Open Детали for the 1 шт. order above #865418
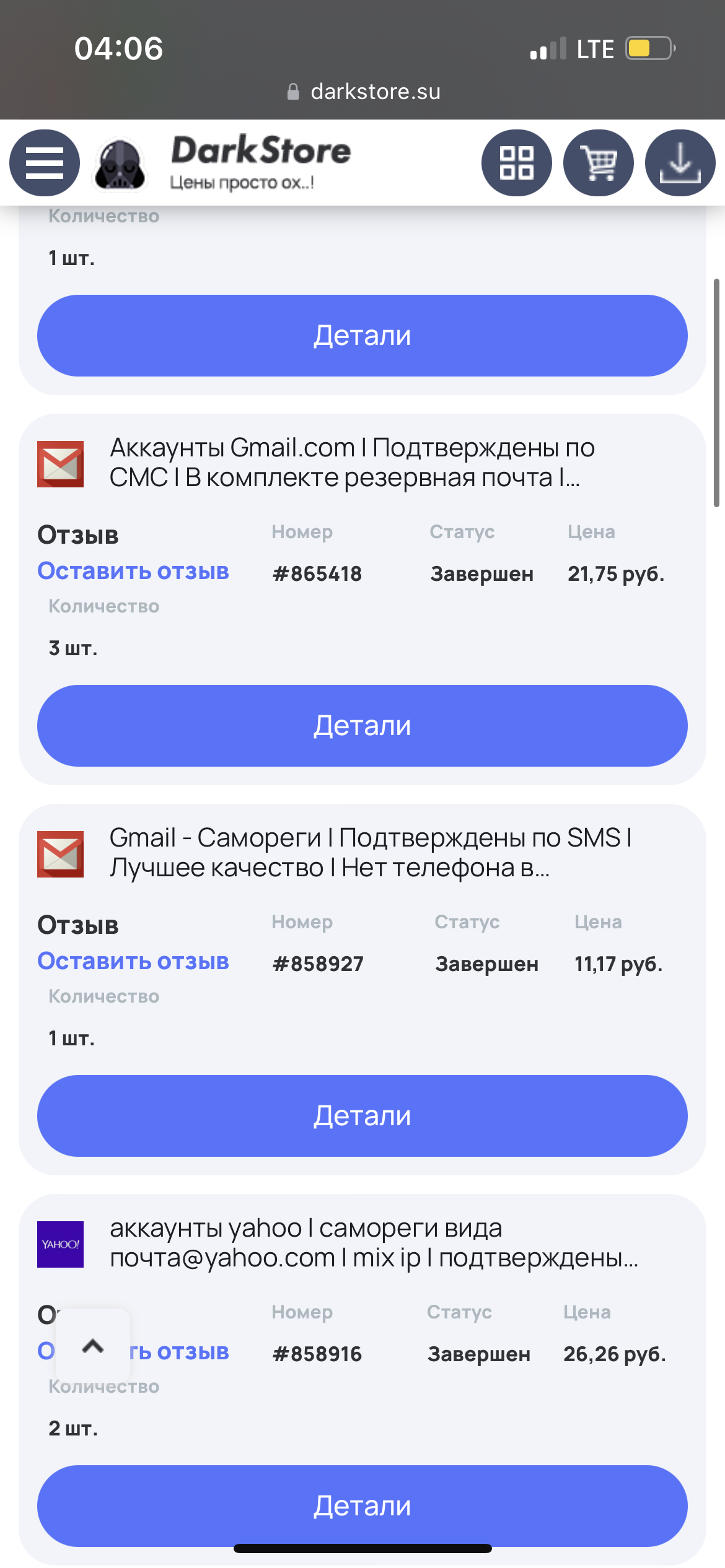This screenshot has height=1568, width=725. 362,336
